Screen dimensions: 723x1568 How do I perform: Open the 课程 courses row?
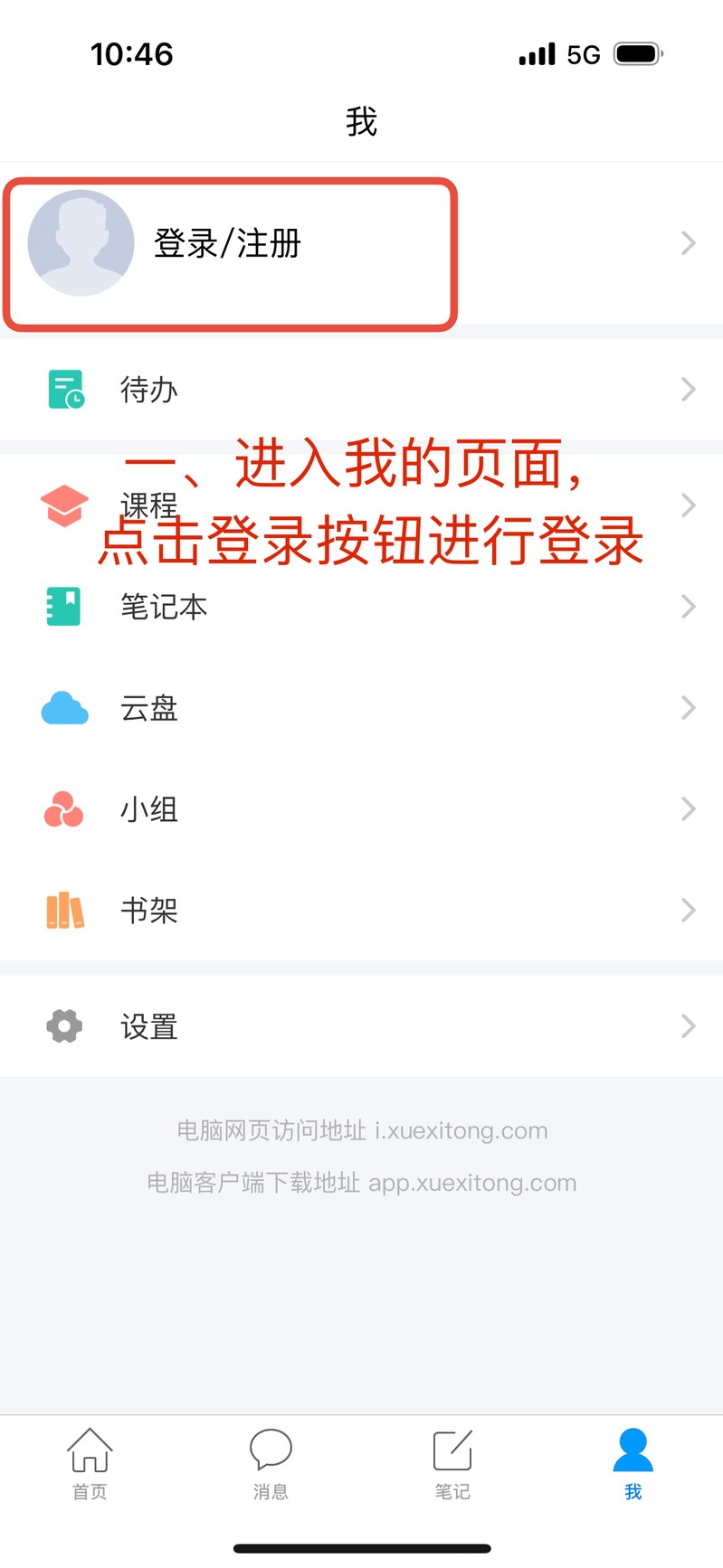(361, 505)
